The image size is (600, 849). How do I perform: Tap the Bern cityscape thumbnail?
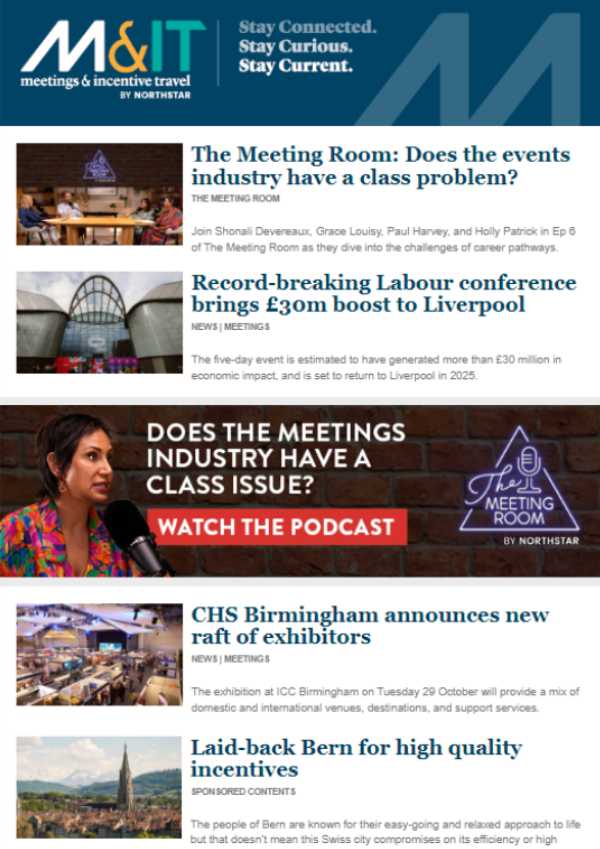99,786
